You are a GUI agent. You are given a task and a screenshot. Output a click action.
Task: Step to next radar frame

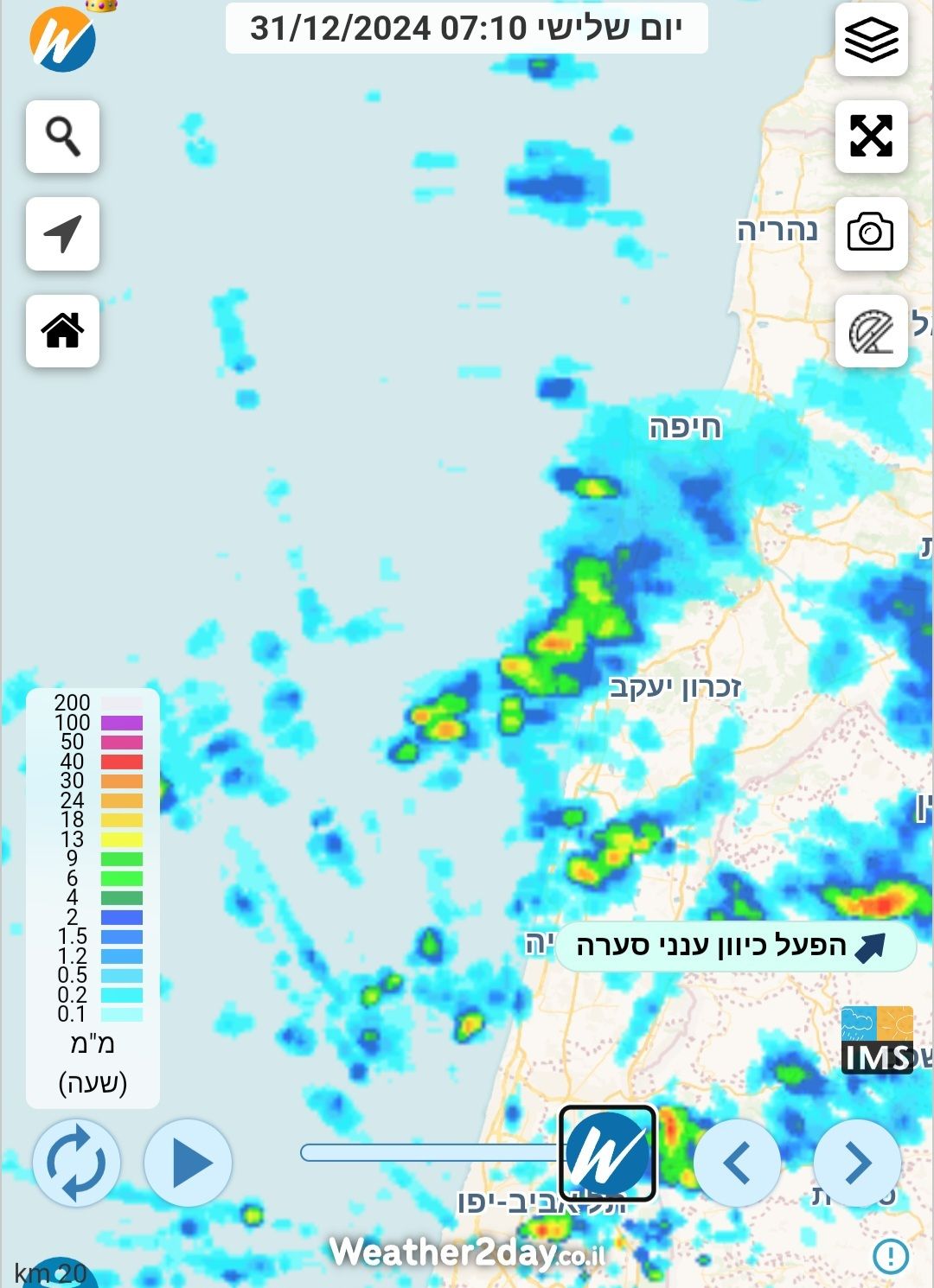pyautogui.click(x=857, y=1163)
